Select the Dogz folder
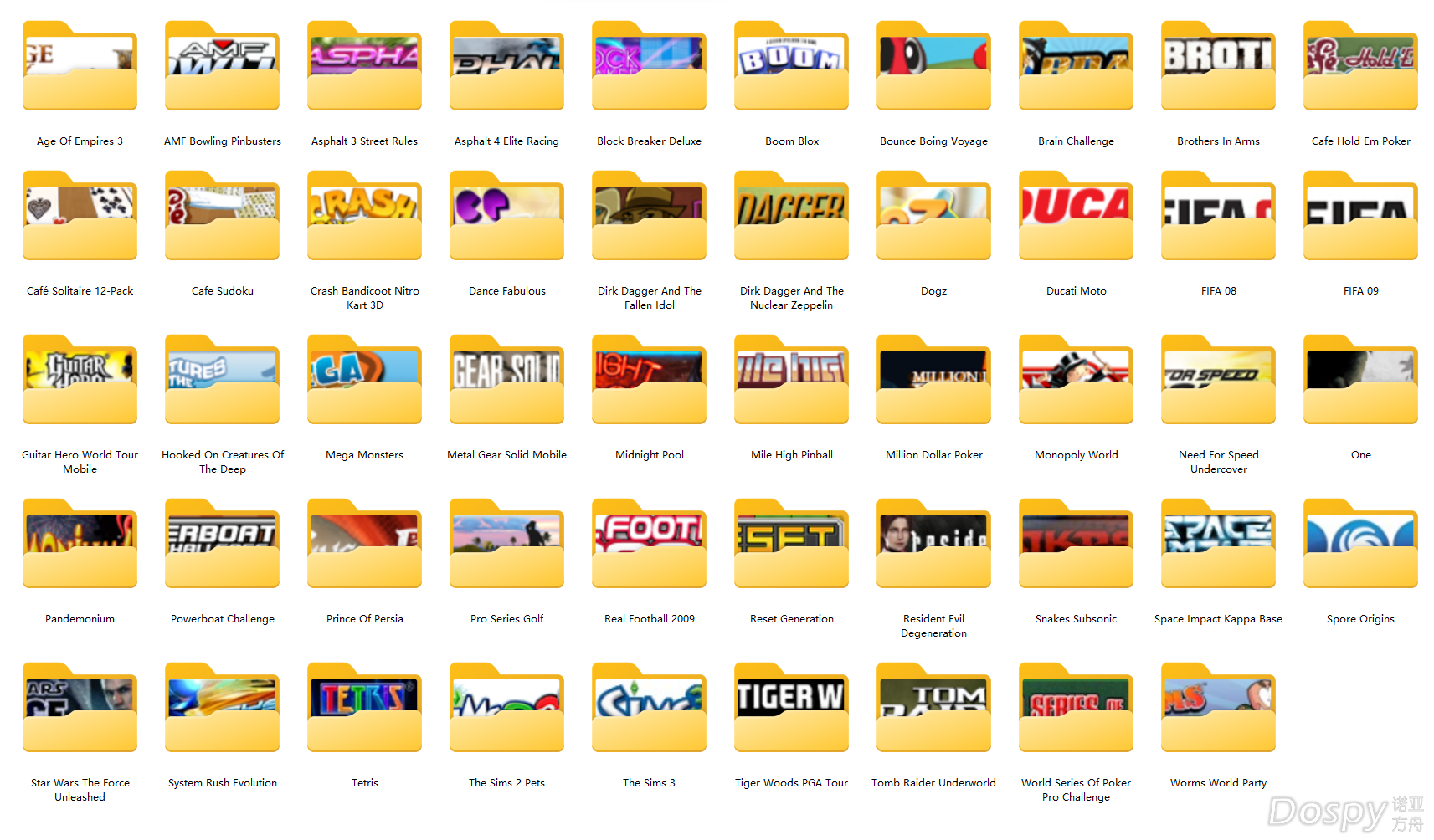Viewport: 1434px width, 840px height. (933, 218)
